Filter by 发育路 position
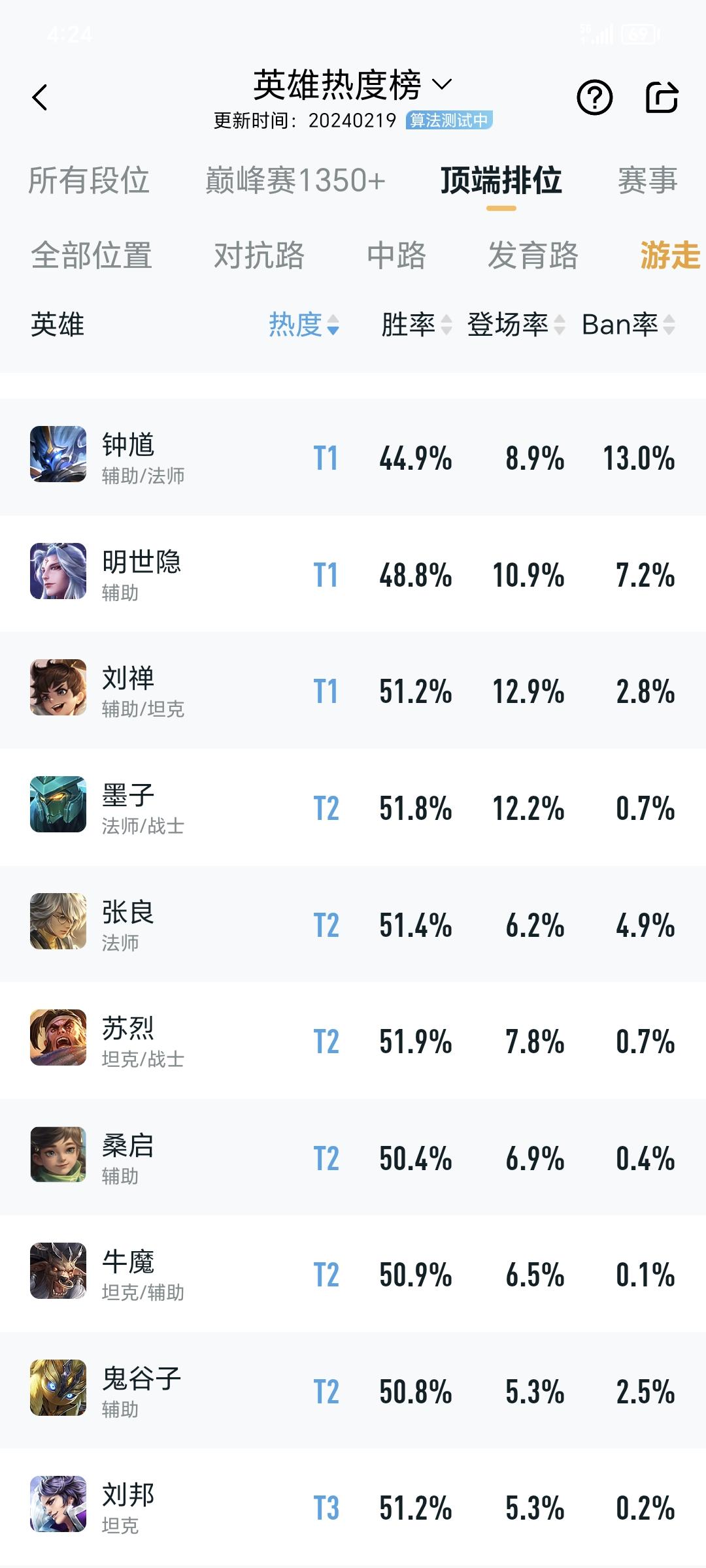The width and height of the screenshot is (706, 1568). 533,255
